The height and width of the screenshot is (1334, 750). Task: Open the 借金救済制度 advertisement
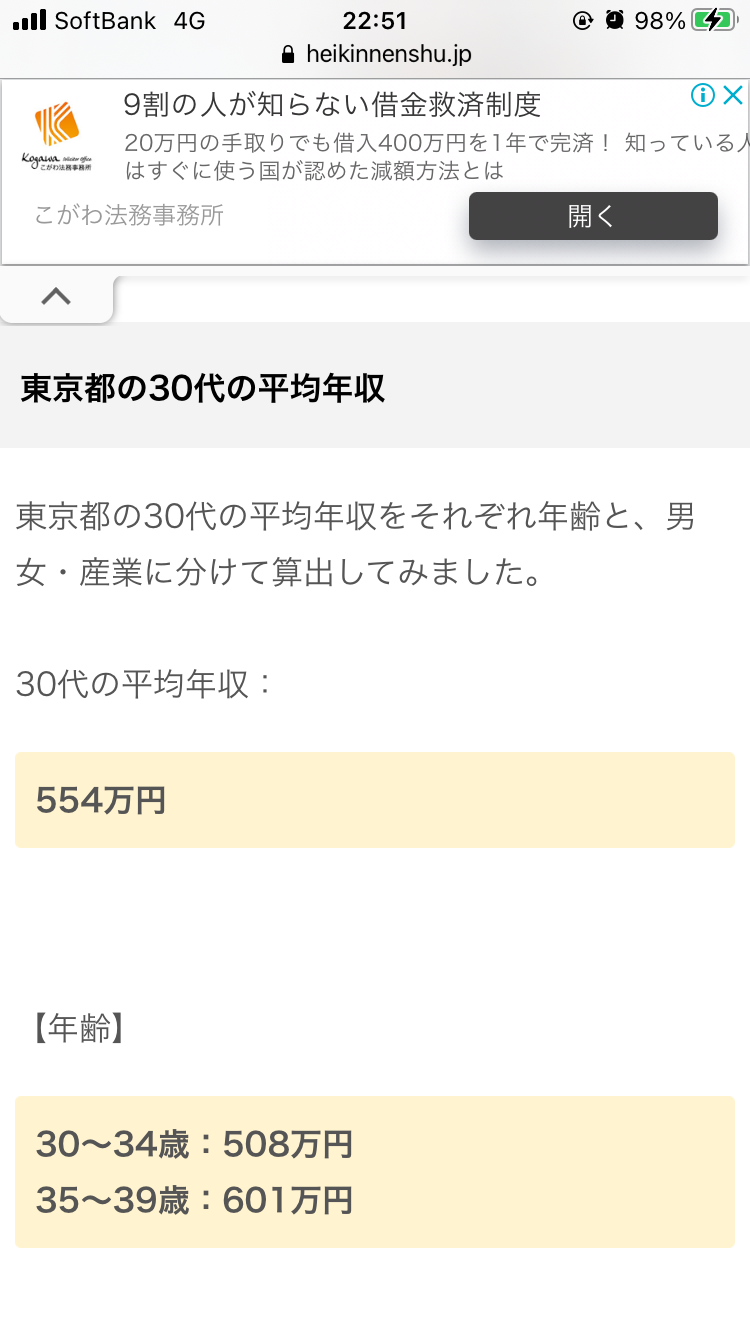tap(332, 105)
